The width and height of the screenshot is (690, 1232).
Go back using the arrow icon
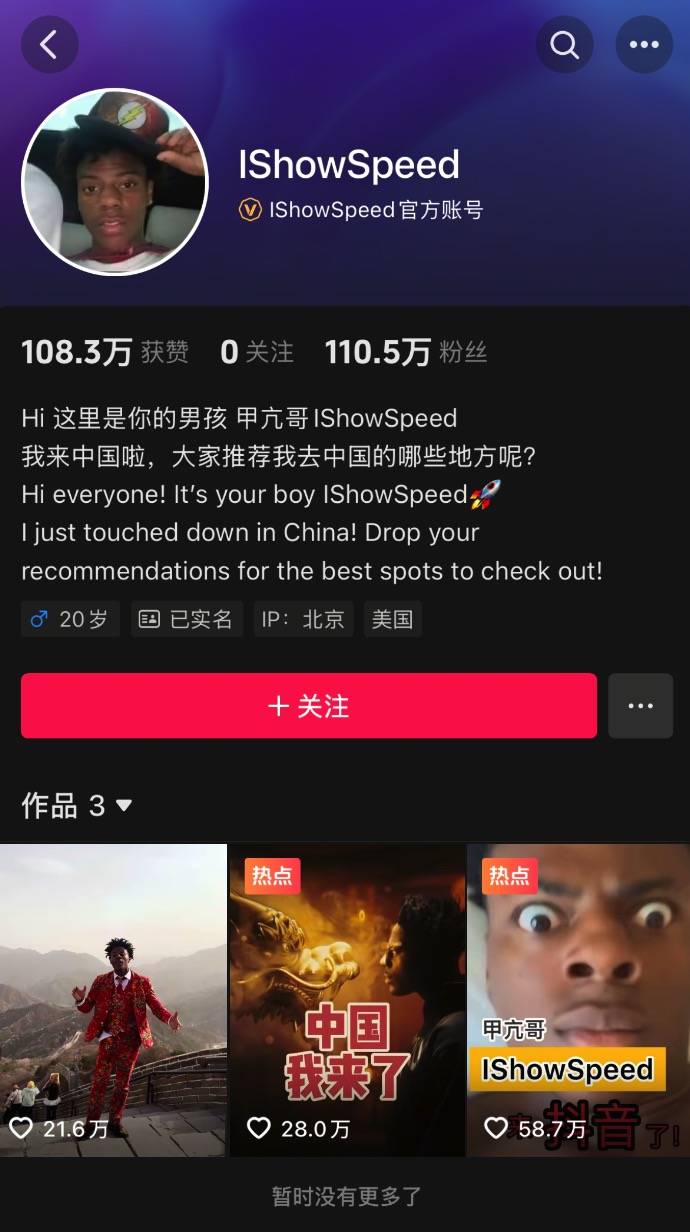coord(49,45)
